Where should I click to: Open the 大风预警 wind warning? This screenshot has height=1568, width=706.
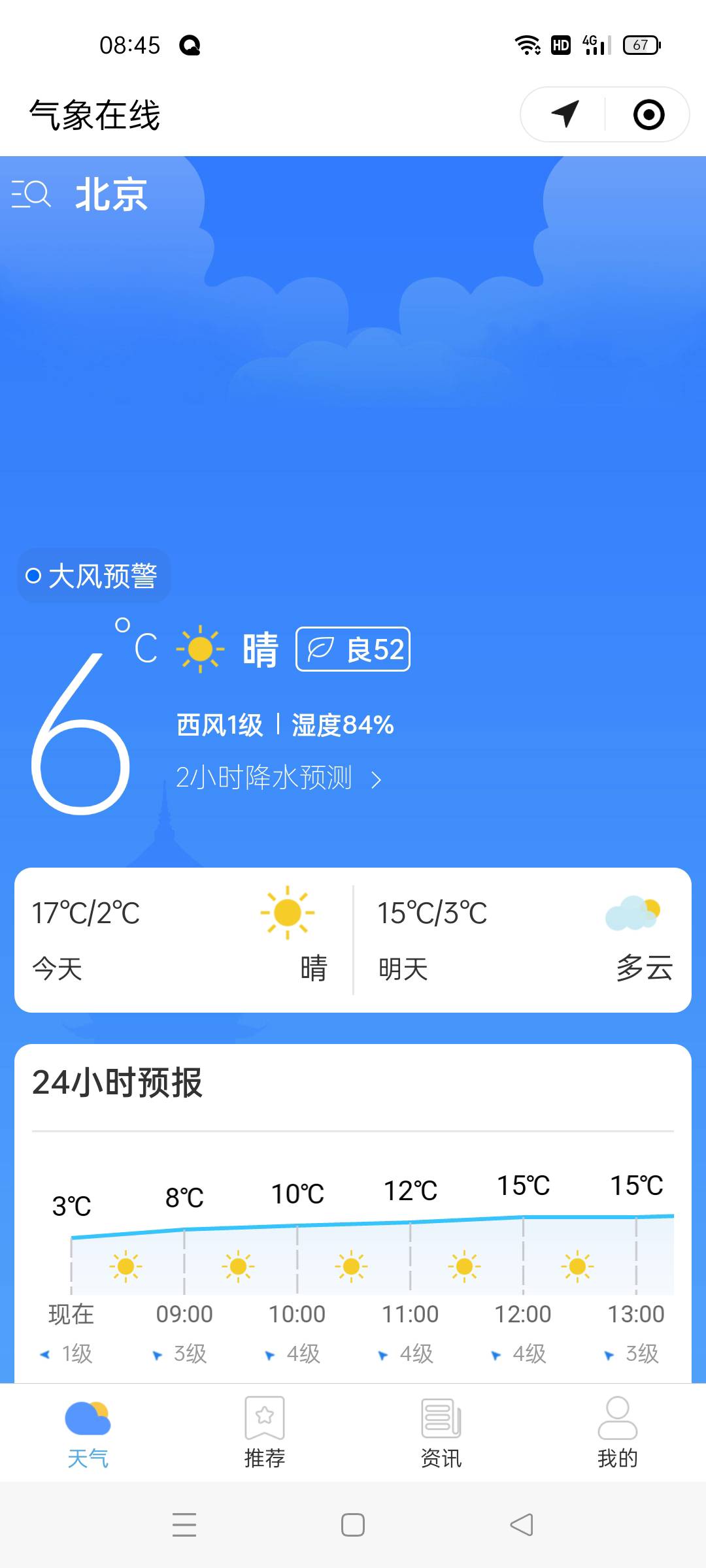(x=93, y=576)
